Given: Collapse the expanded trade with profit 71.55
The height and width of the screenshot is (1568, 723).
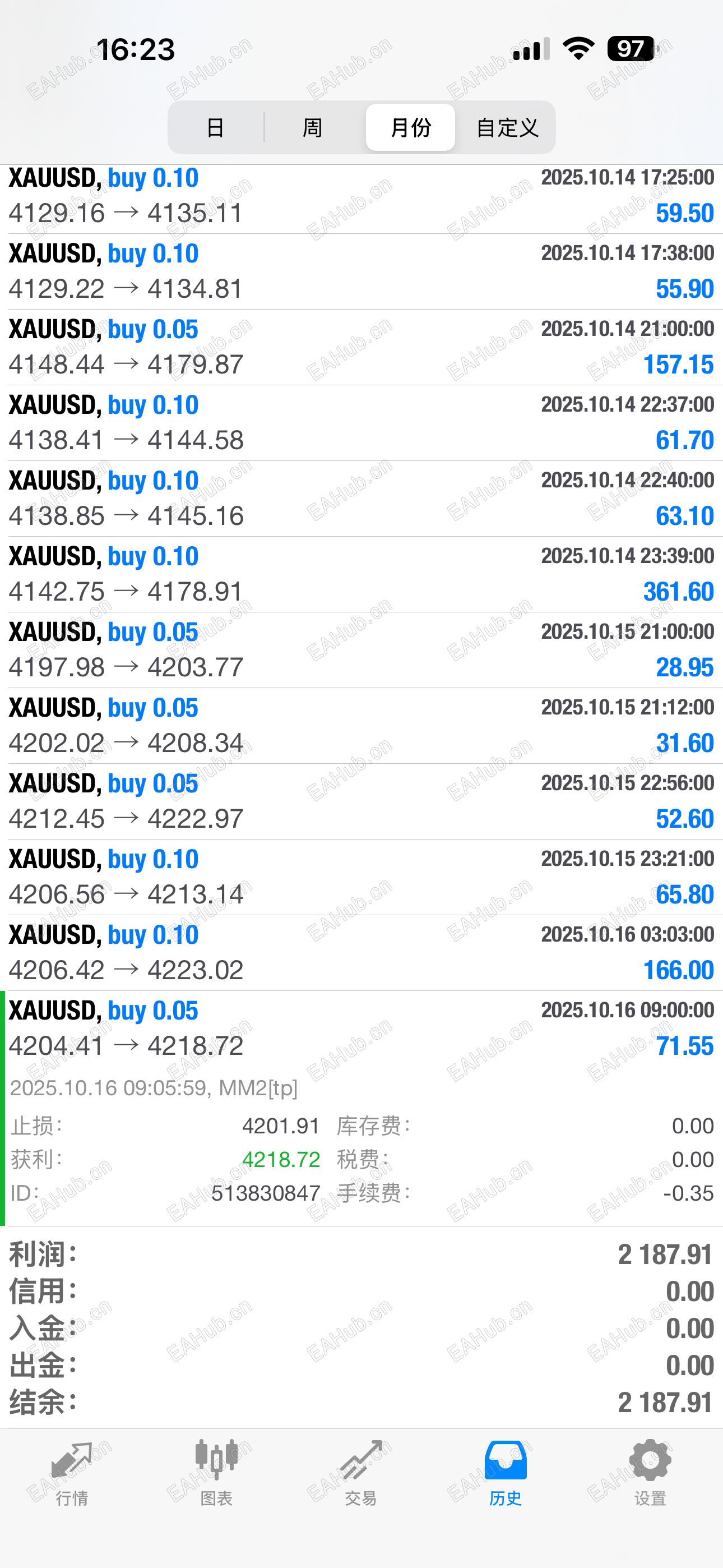Looking at the screenshot, I should click(x=361, y=1028).
